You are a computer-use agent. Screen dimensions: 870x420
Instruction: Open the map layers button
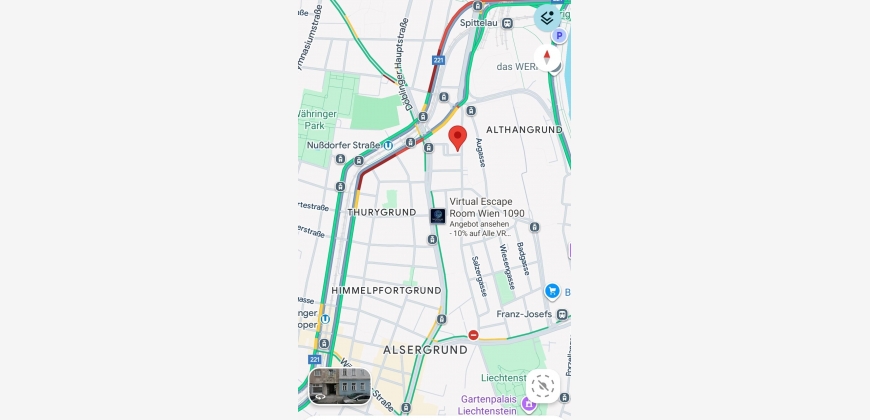click(x=547, y=18)
